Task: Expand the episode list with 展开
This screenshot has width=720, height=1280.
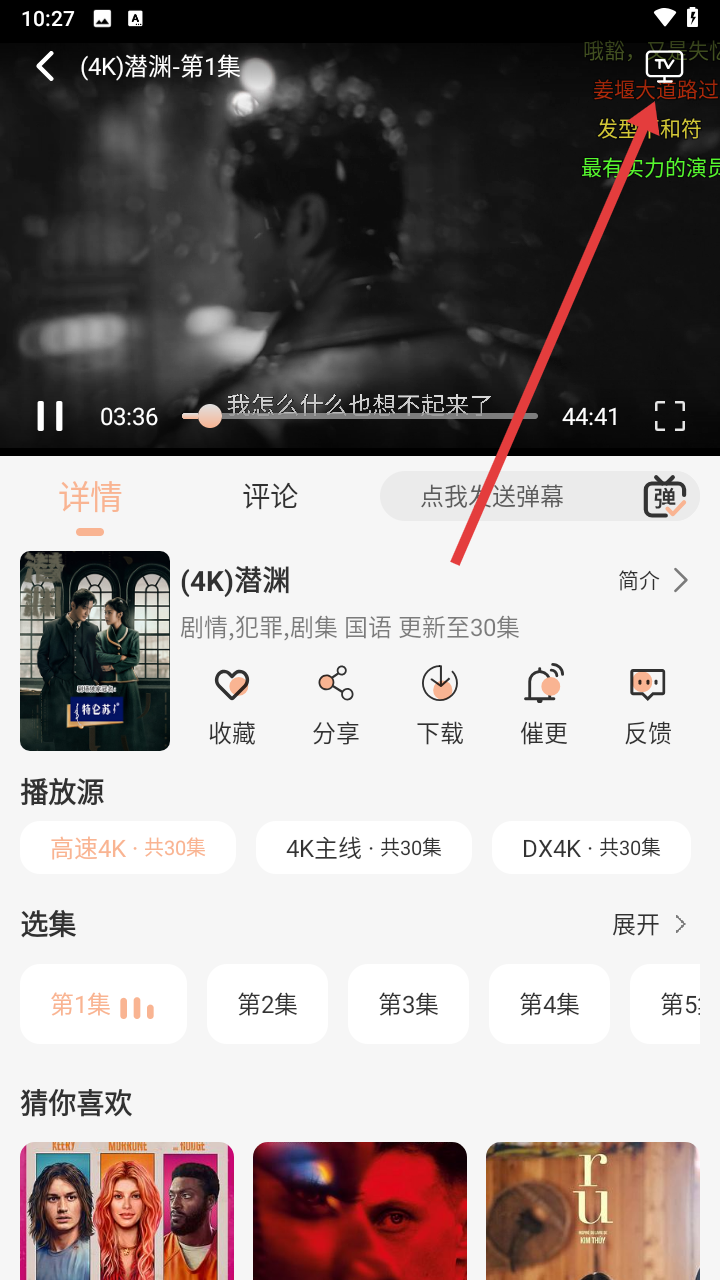Action: tap(649, 925)
